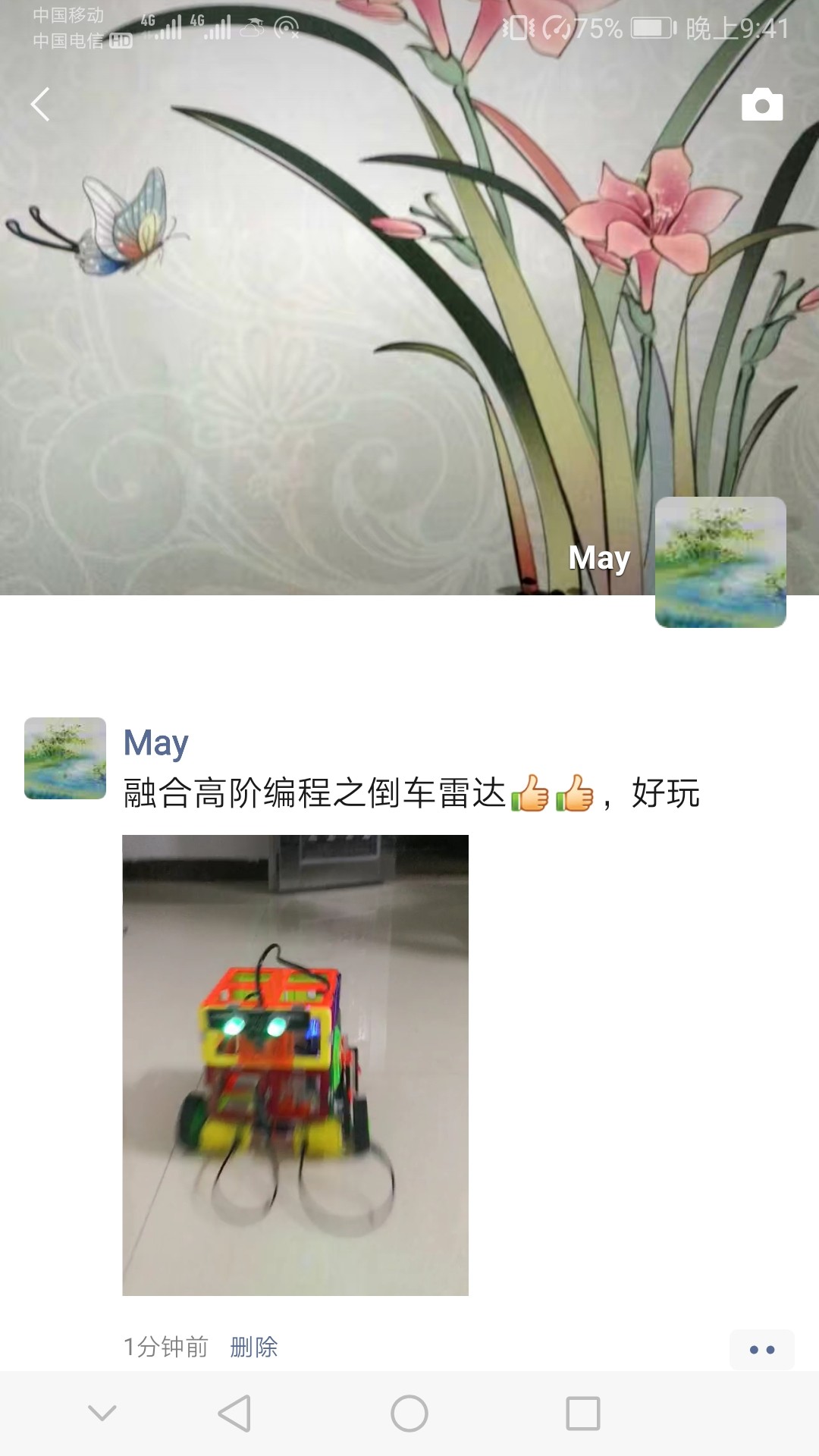This screenshot has width=819, height=1456.
Task: Open May's small avatar beside the post
Action: (x=65, y=758)
